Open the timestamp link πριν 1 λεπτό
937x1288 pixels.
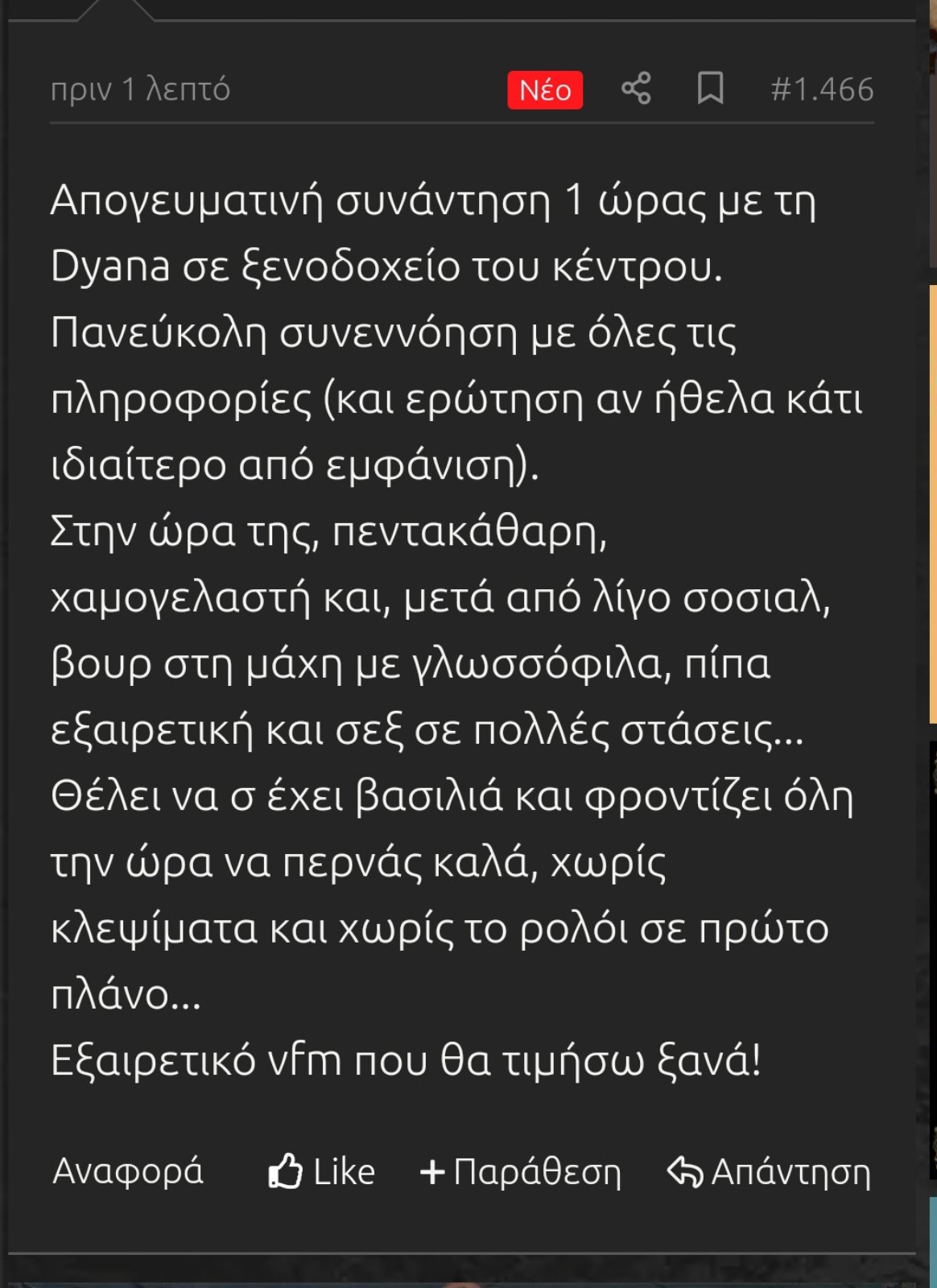(140, 89)
